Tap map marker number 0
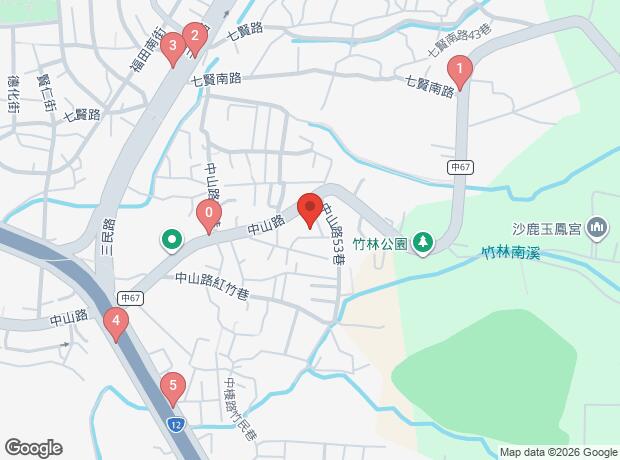 (x=208, y=213)
